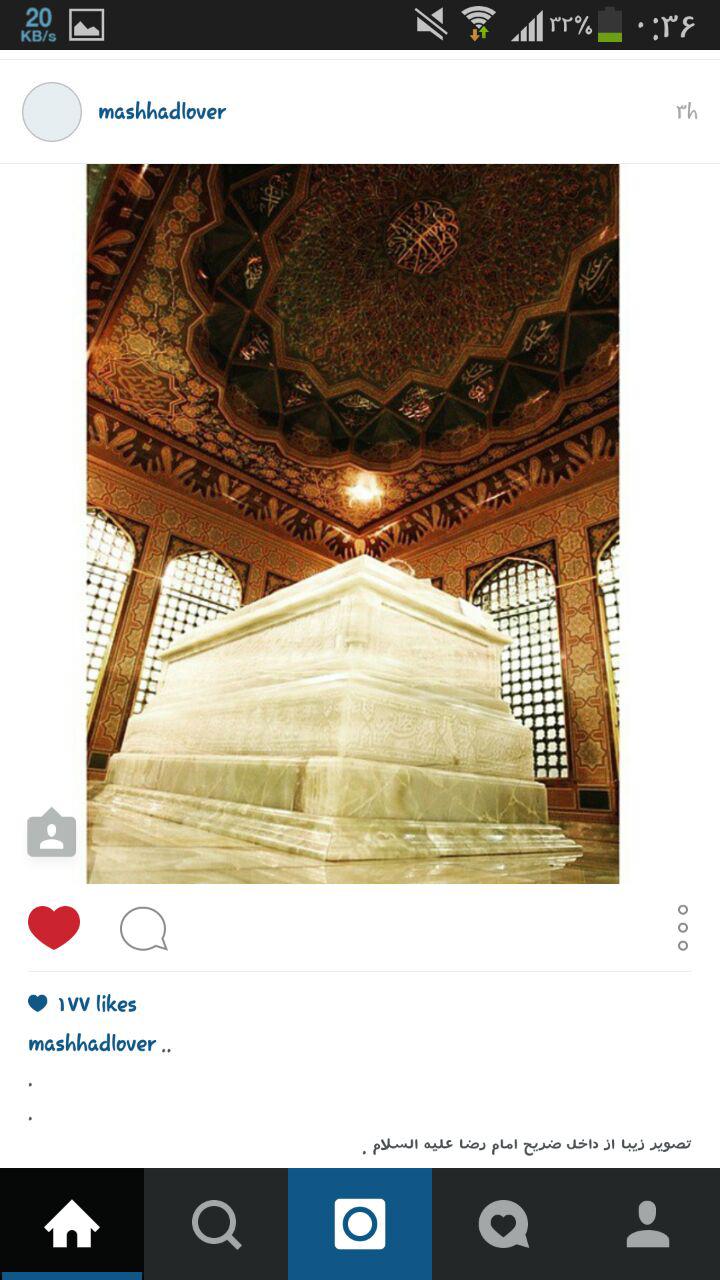Go to the Home feed tab
Viewport: 720px width, 1280px height.
pos(72,1224)
